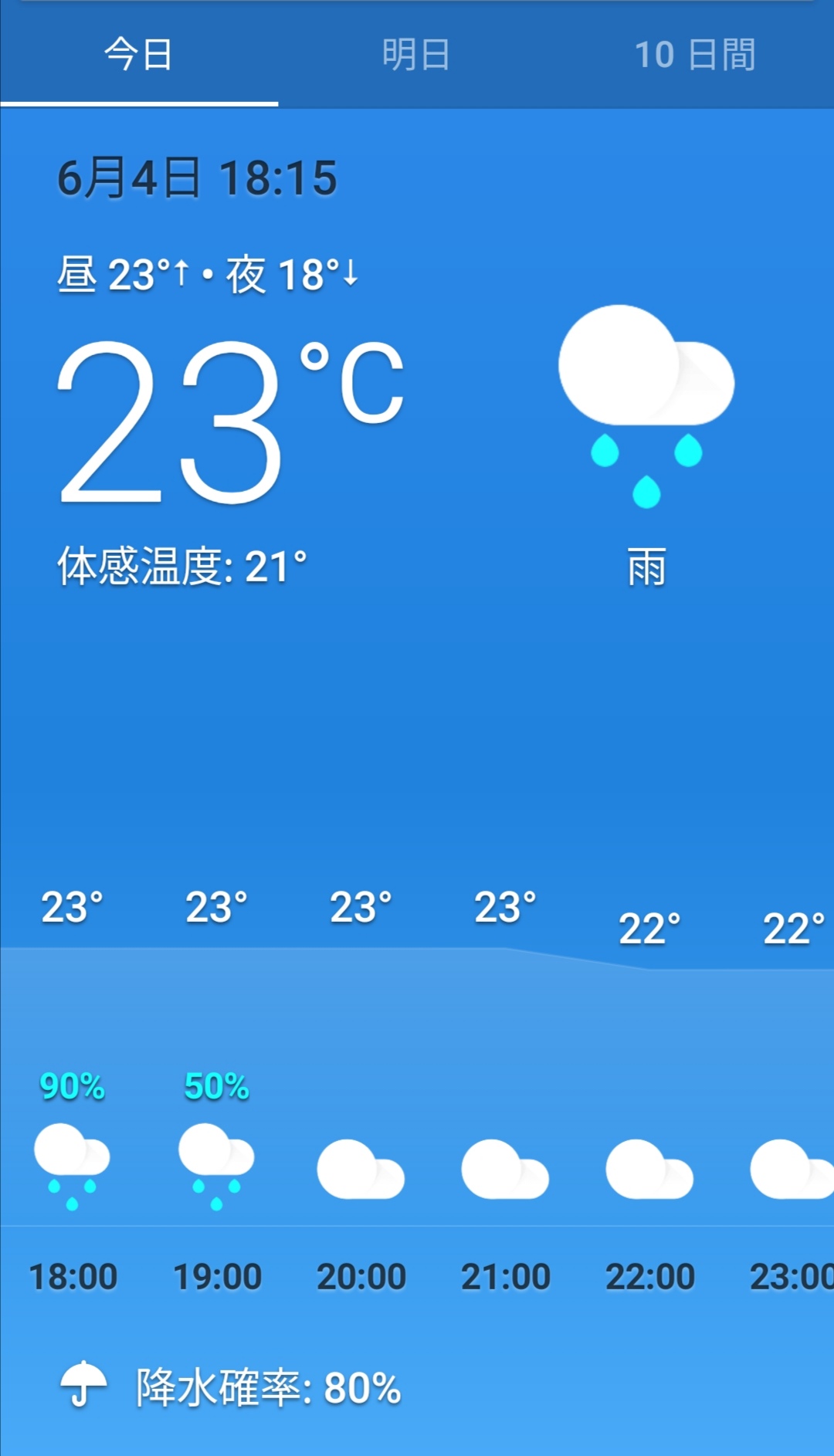Open the 明日 forecast tab
This screenshot has width=834, height=1456.
416,55
